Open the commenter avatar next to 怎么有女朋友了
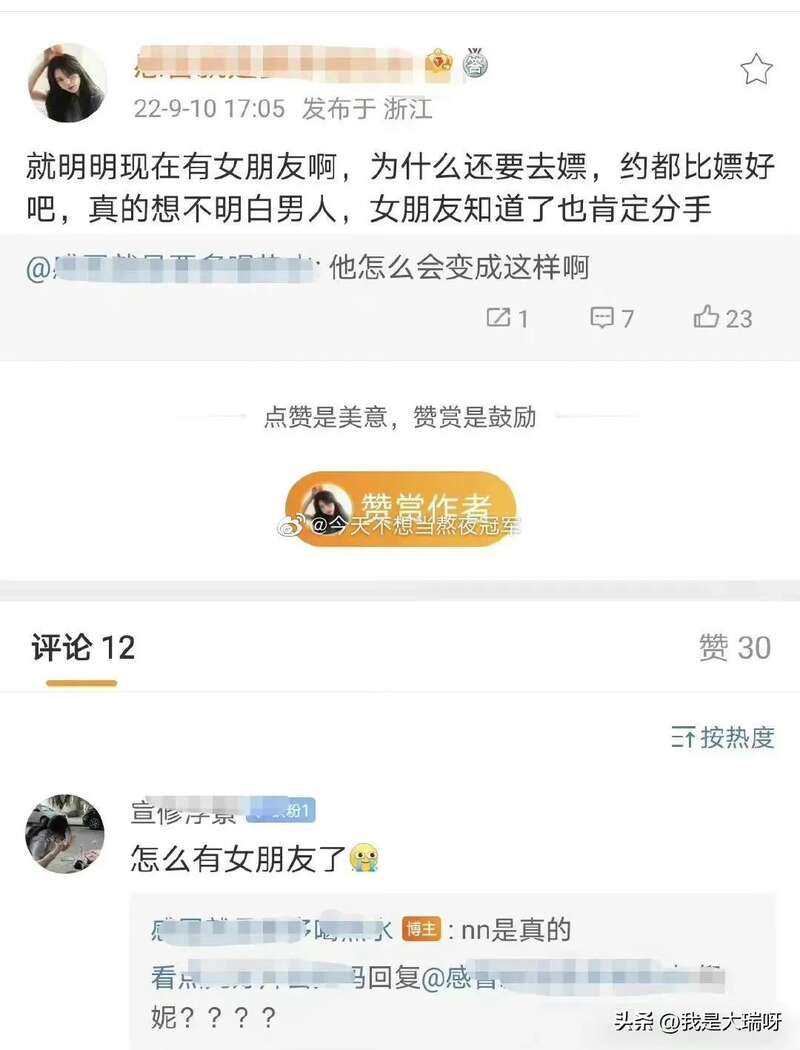 pyautogui.click(x=65, y=833)
